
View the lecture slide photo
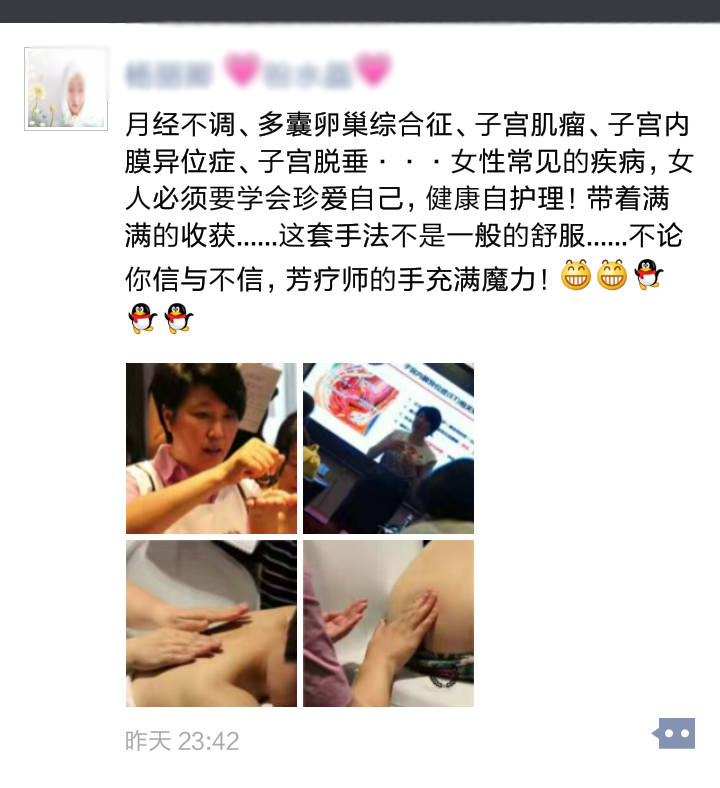[x=388, y=448]
